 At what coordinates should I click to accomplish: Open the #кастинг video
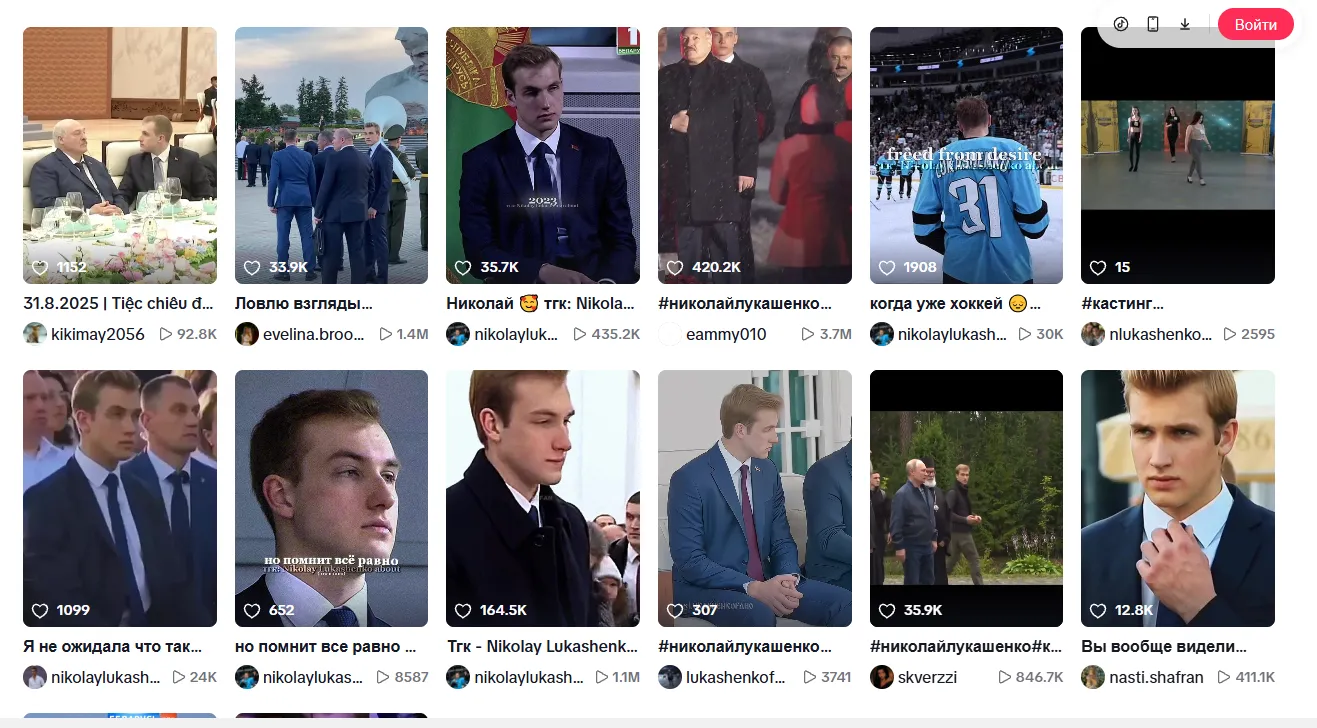coord(1177,155)
